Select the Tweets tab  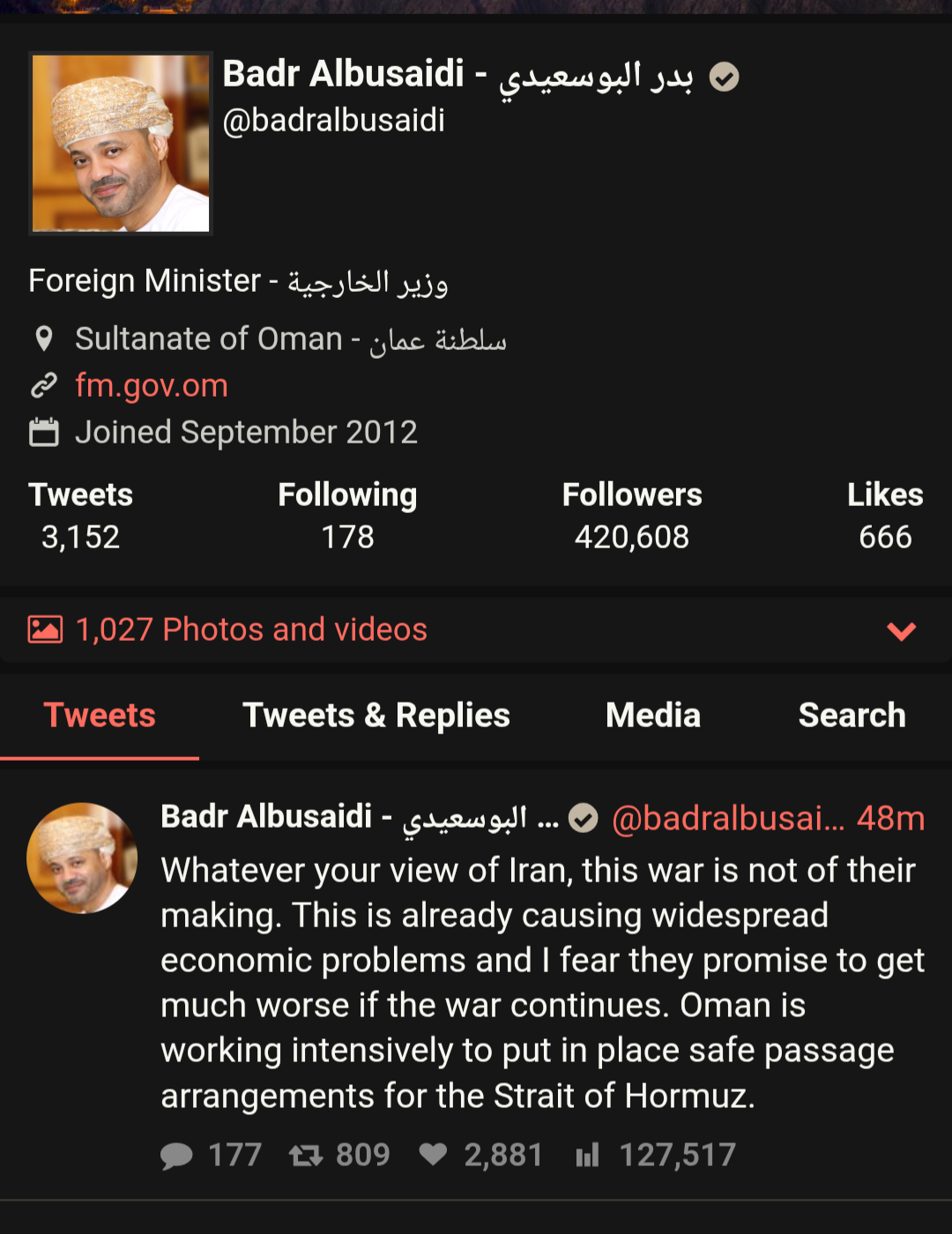100,715
